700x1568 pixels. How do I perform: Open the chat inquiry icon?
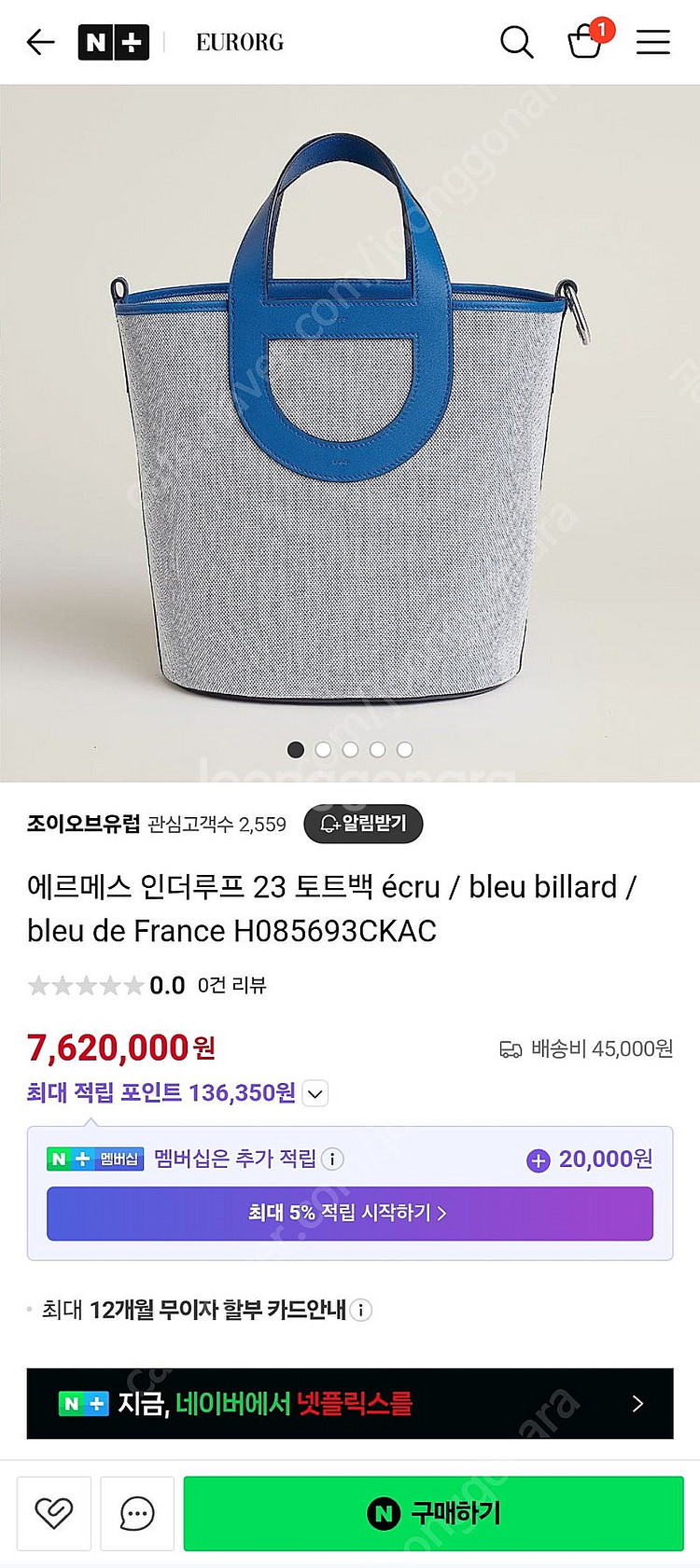pos(137,1513)
